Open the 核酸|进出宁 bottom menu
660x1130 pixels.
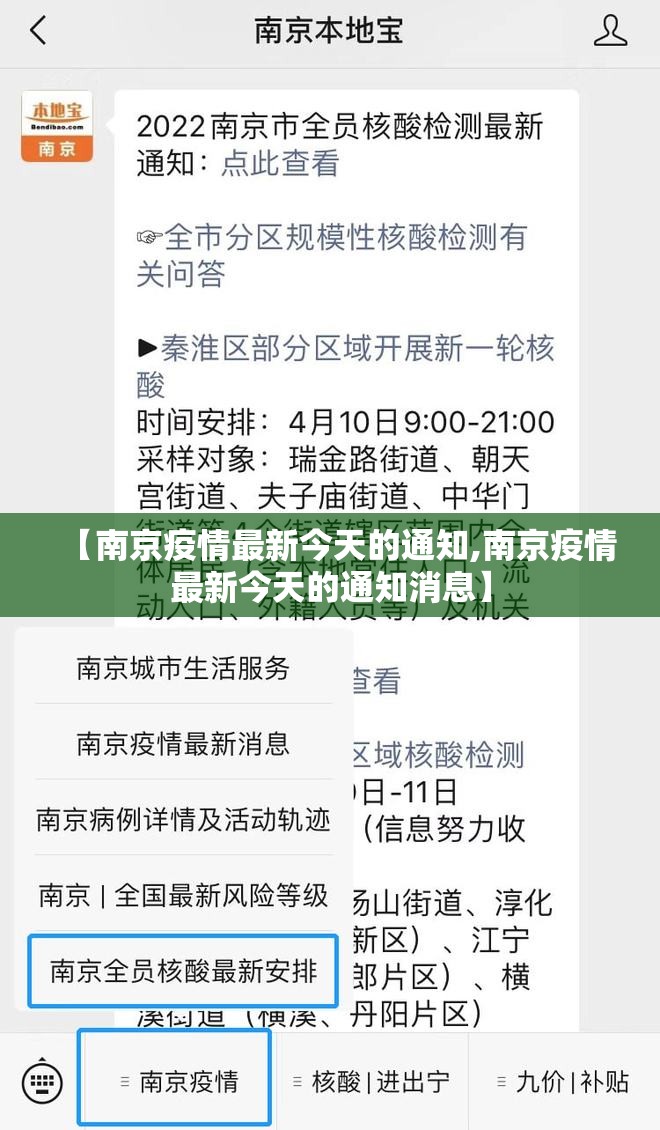[x=371, y=1081]
